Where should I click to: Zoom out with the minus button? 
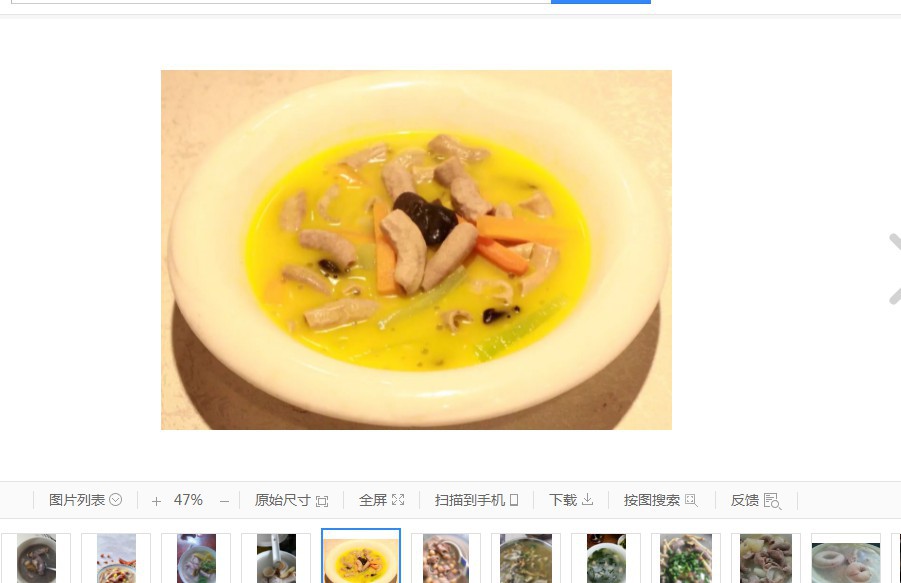[224, 500]
